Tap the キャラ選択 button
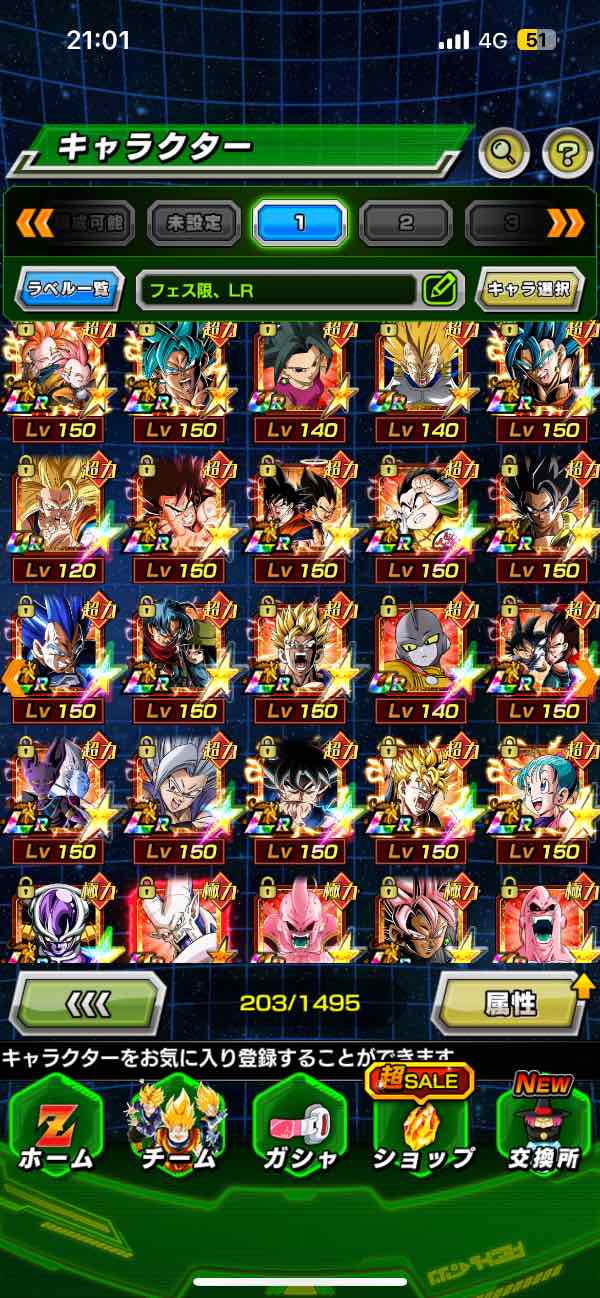Screen dimensions: 600x1298 click(x=529, y=290)
